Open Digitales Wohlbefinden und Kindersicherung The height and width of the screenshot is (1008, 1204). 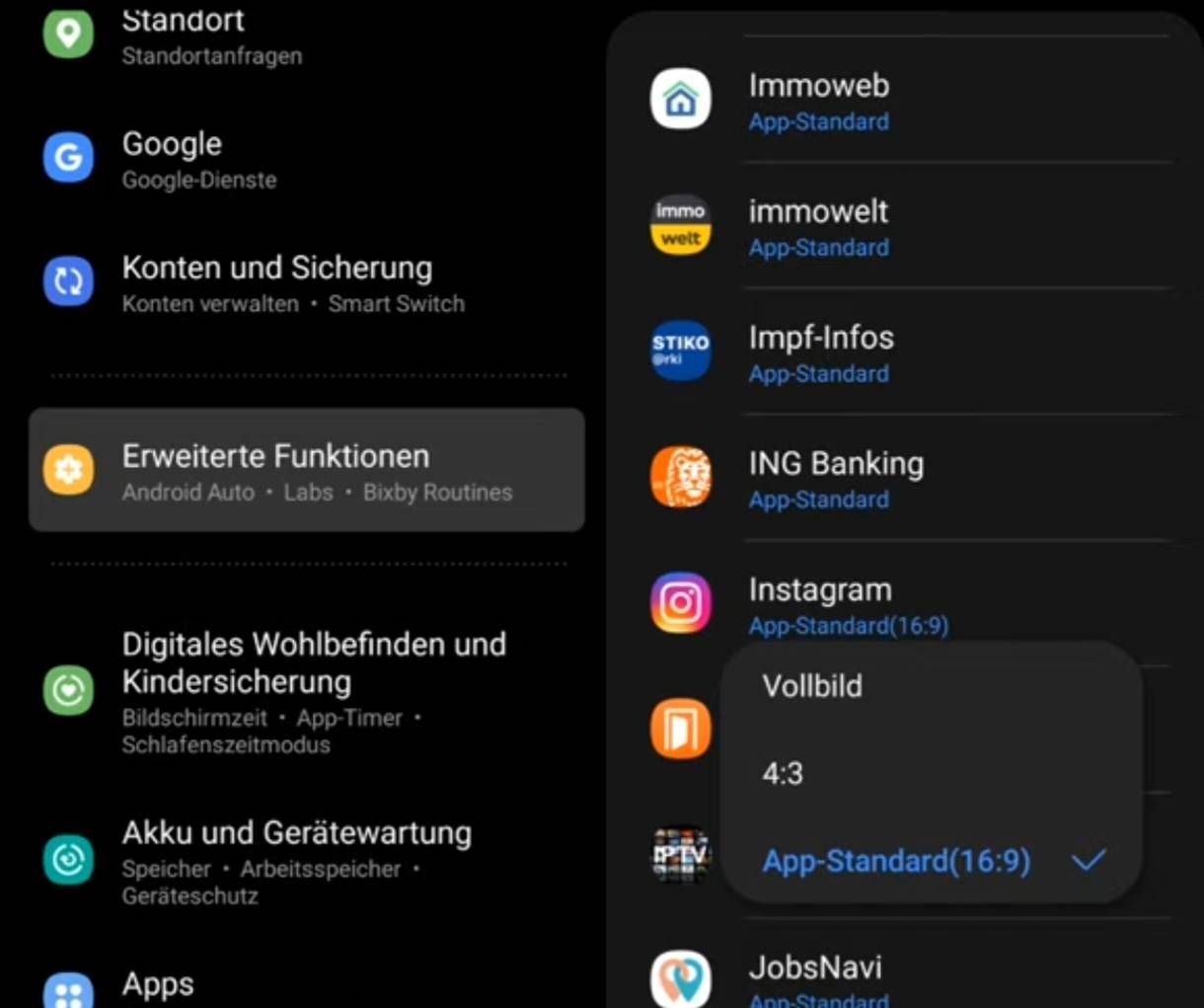click(x=314, y=690)
